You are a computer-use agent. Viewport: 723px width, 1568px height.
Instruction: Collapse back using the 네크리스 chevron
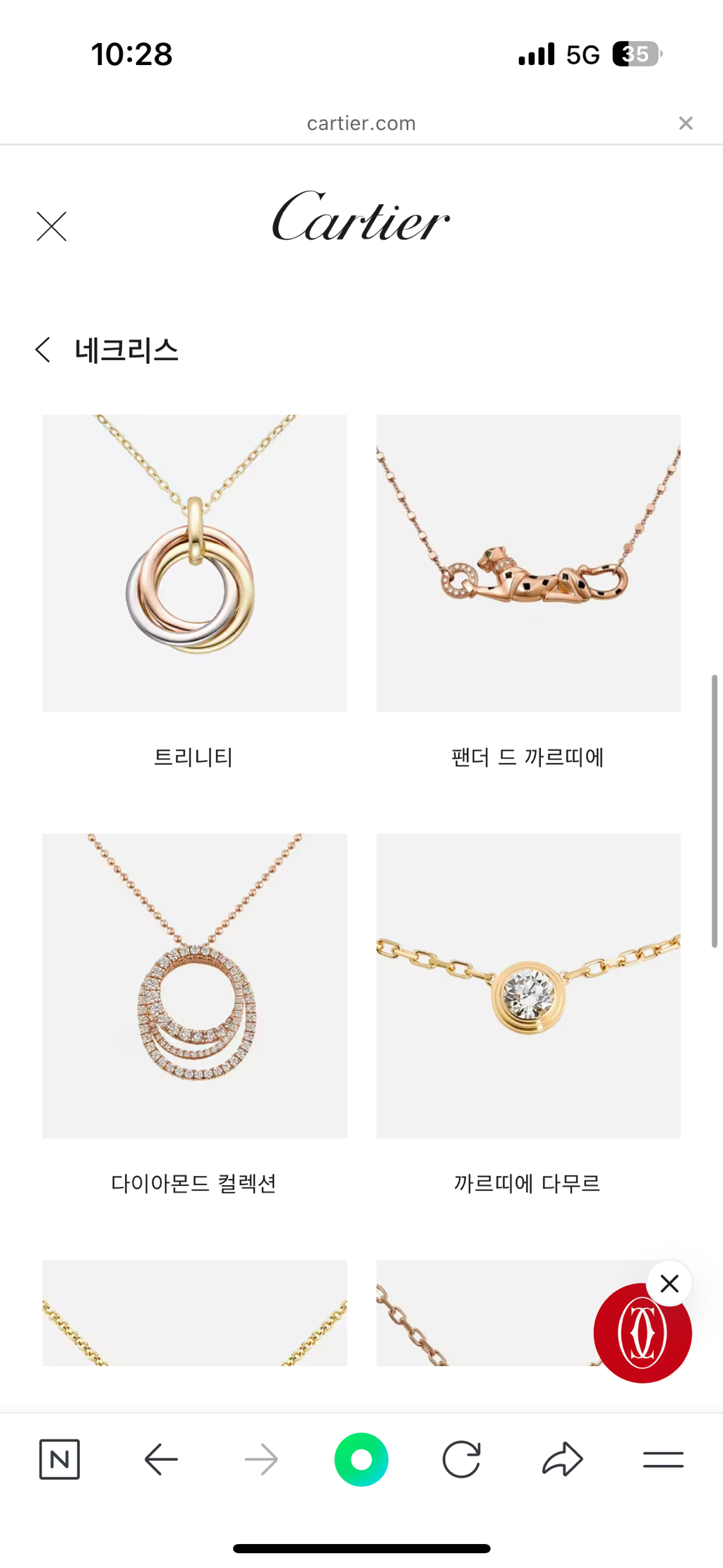tap(42, 350)
